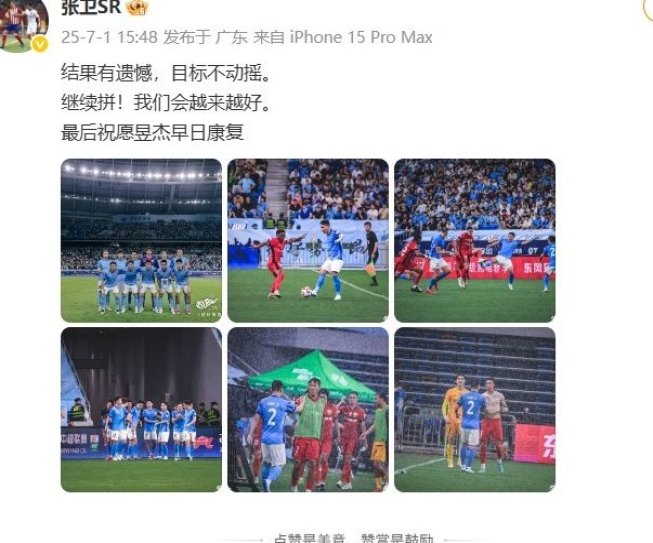
Task: View the photo of the player dribbling the ball
Action: point(308,240)
